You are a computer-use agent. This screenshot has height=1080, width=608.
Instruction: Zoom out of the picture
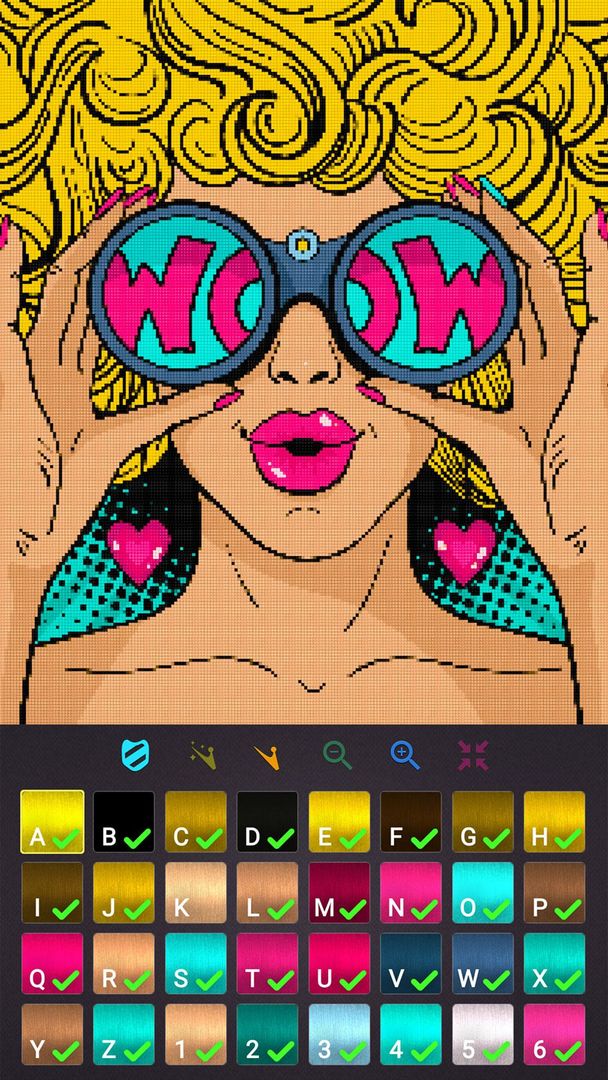337,755
